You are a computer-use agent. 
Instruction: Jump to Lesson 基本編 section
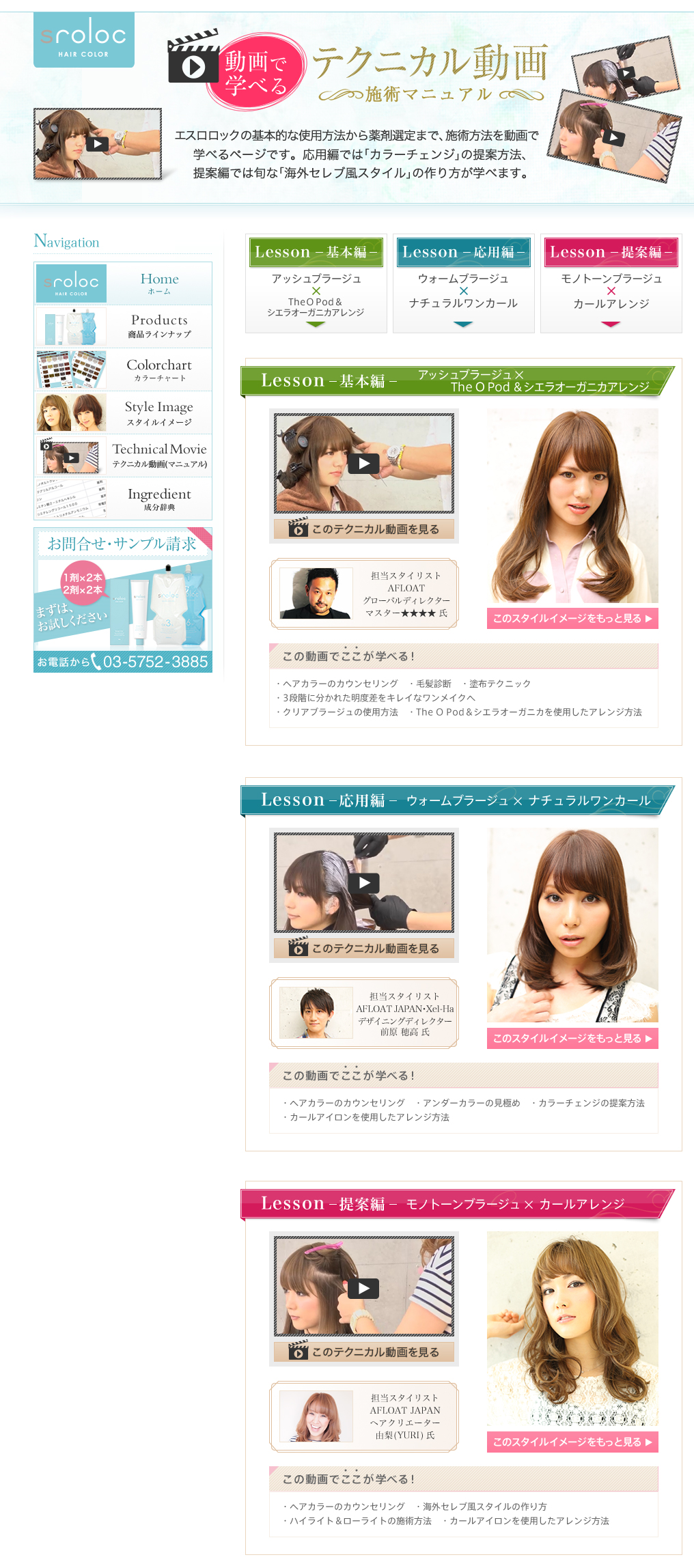click(x=316, y=283)
